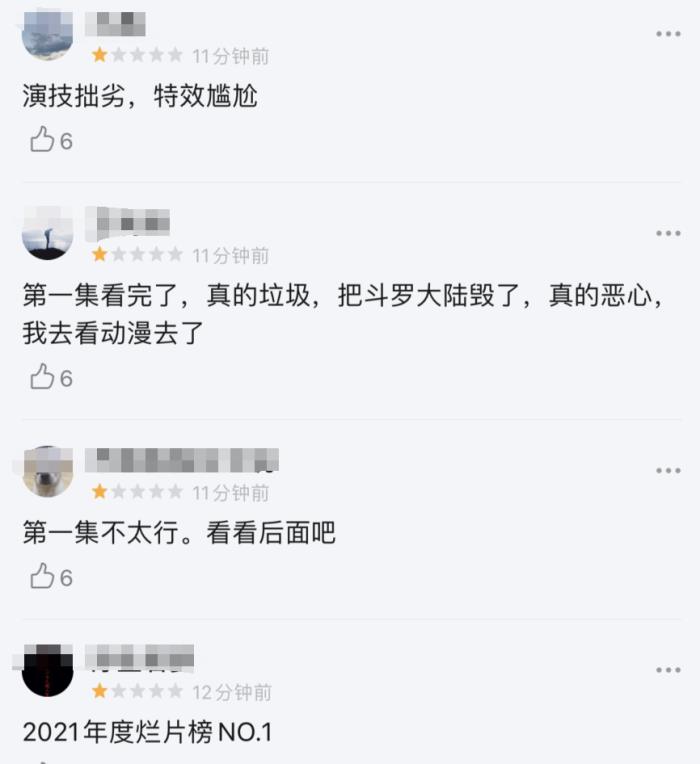
Task: Open more options for the 斗罗大陆 review
Action: [668, 233]
